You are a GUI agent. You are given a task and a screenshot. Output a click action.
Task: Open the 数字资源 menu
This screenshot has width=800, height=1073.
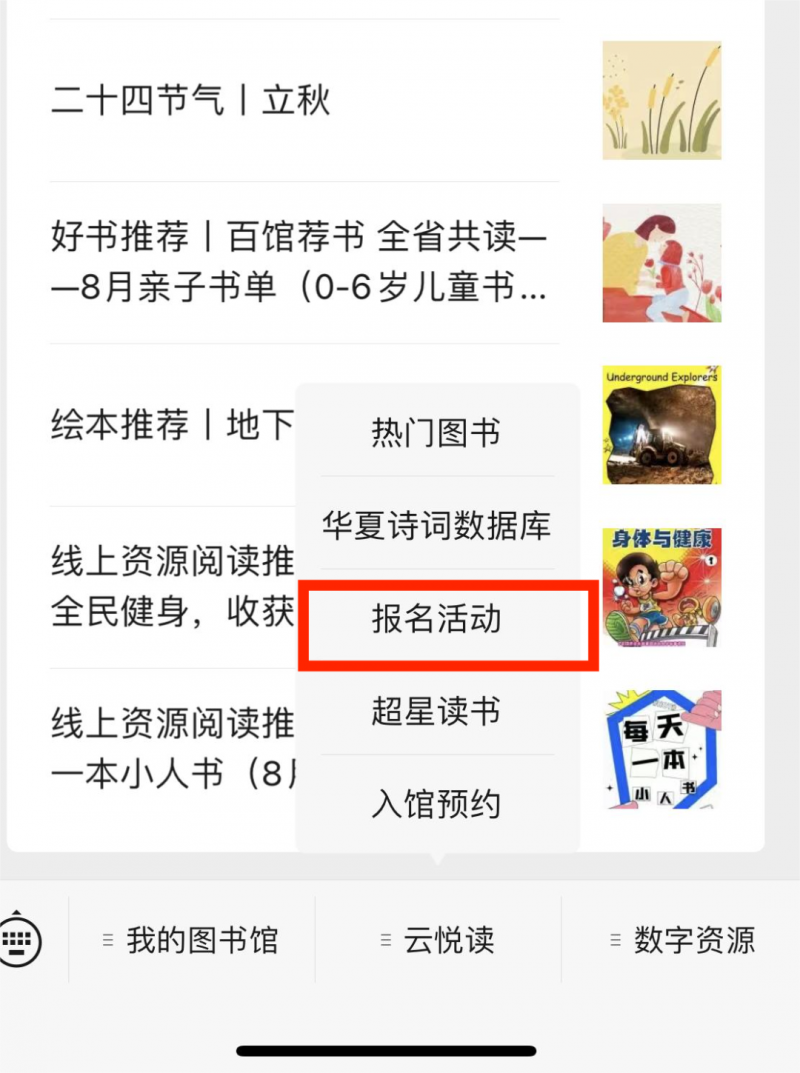coord(683,940)
